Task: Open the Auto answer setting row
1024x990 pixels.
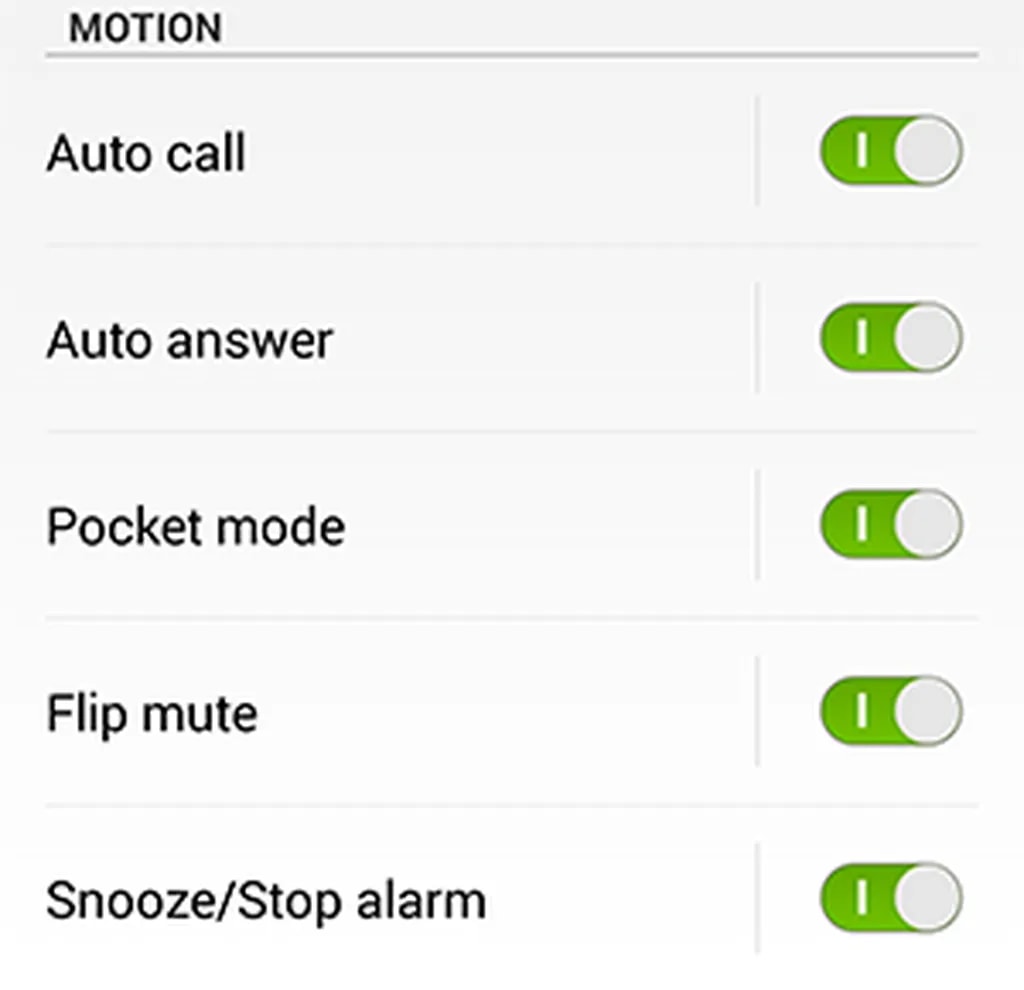Action: click(190, 340)
